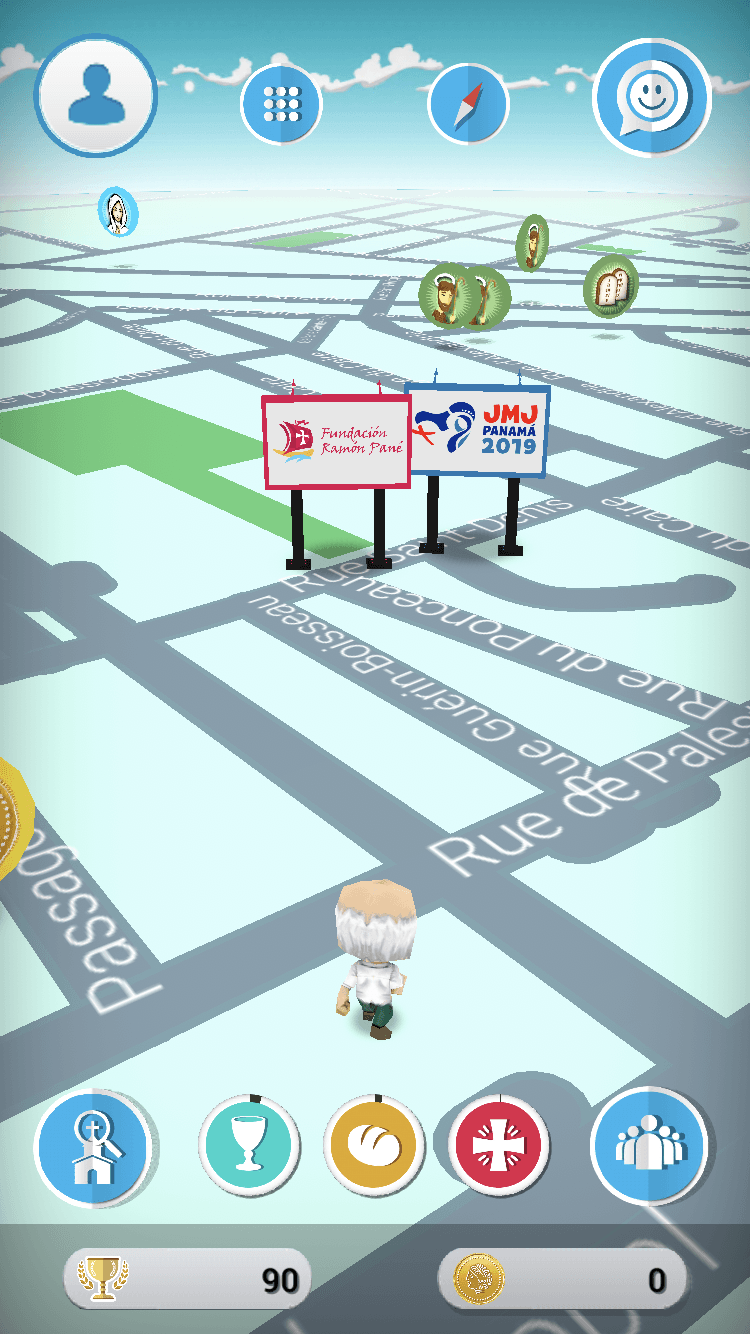Open the player profile button

click(97, 96)
